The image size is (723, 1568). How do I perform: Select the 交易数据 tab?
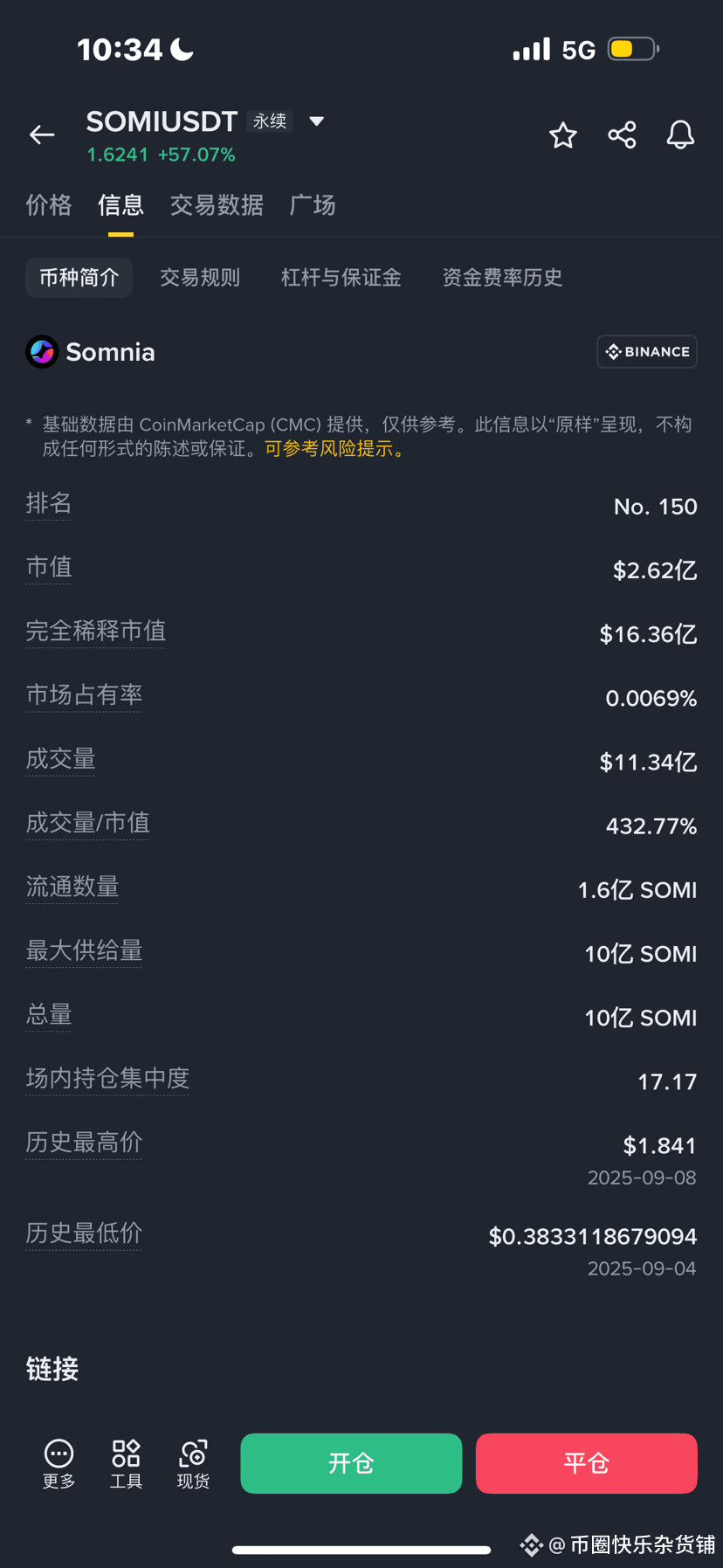coord(217,205)
